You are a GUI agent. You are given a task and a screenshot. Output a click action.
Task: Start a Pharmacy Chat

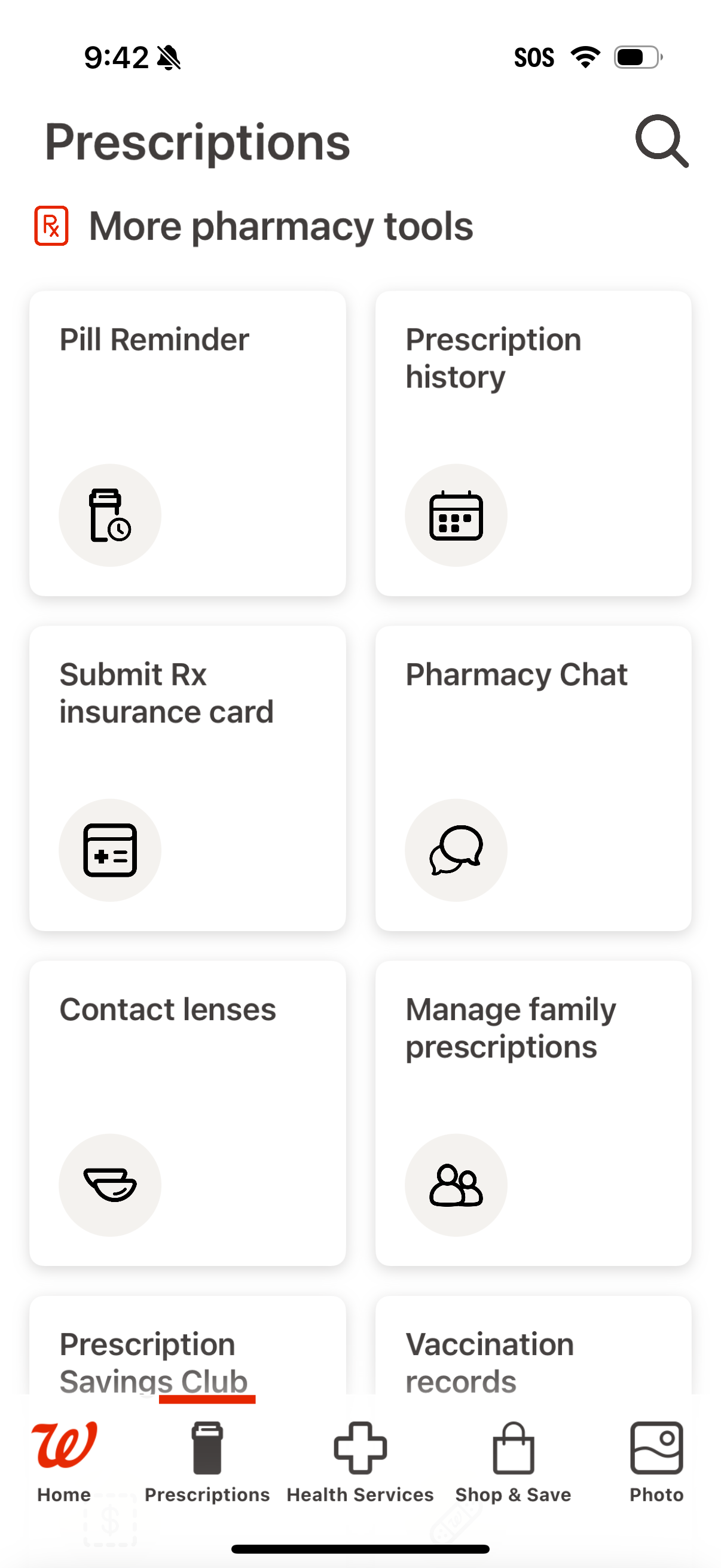533,778
